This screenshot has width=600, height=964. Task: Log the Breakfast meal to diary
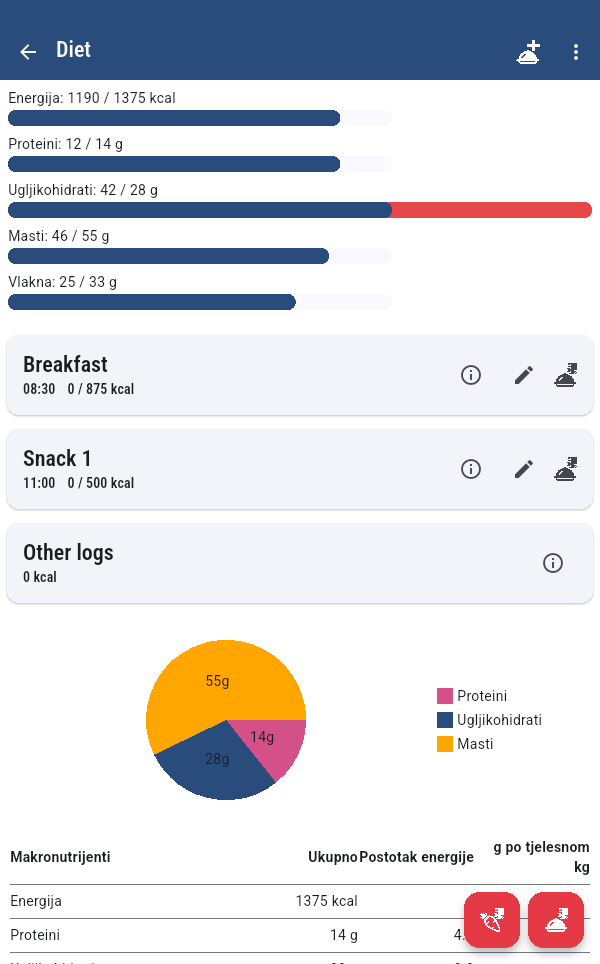pos(566,375)
